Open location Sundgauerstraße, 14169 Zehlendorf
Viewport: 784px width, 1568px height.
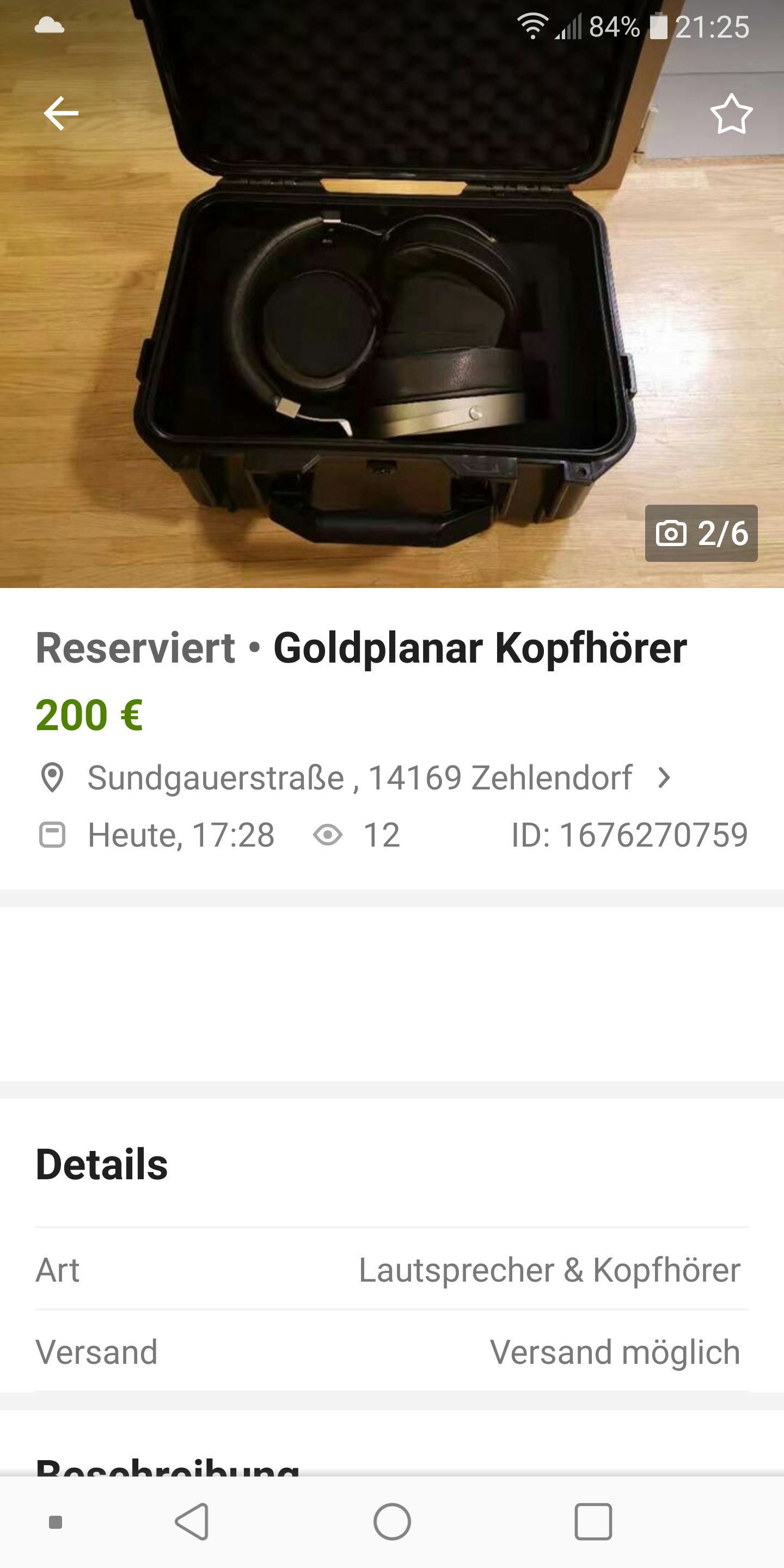coord(359,778)
